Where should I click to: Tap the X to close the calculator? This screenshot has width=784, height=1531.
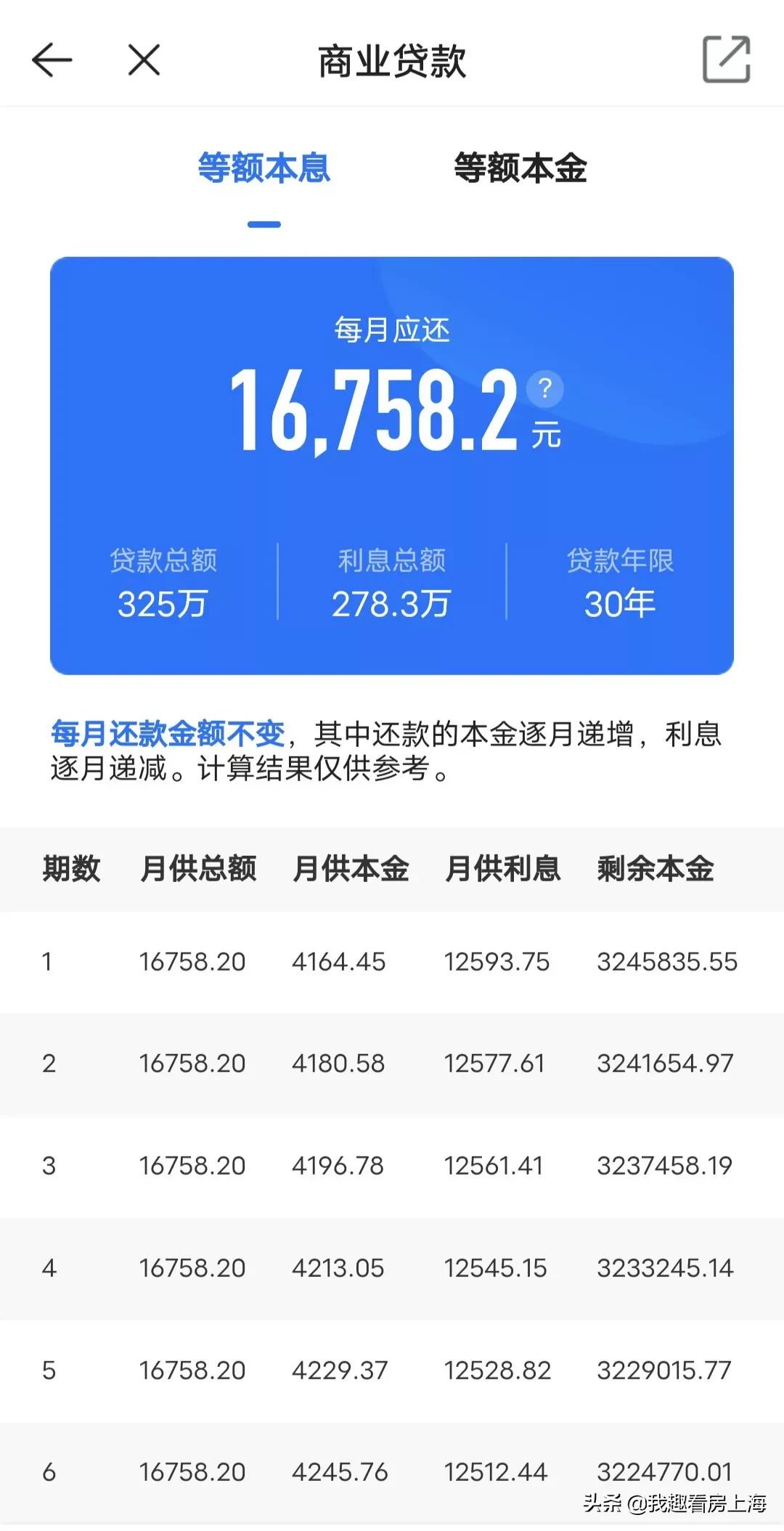144,60
